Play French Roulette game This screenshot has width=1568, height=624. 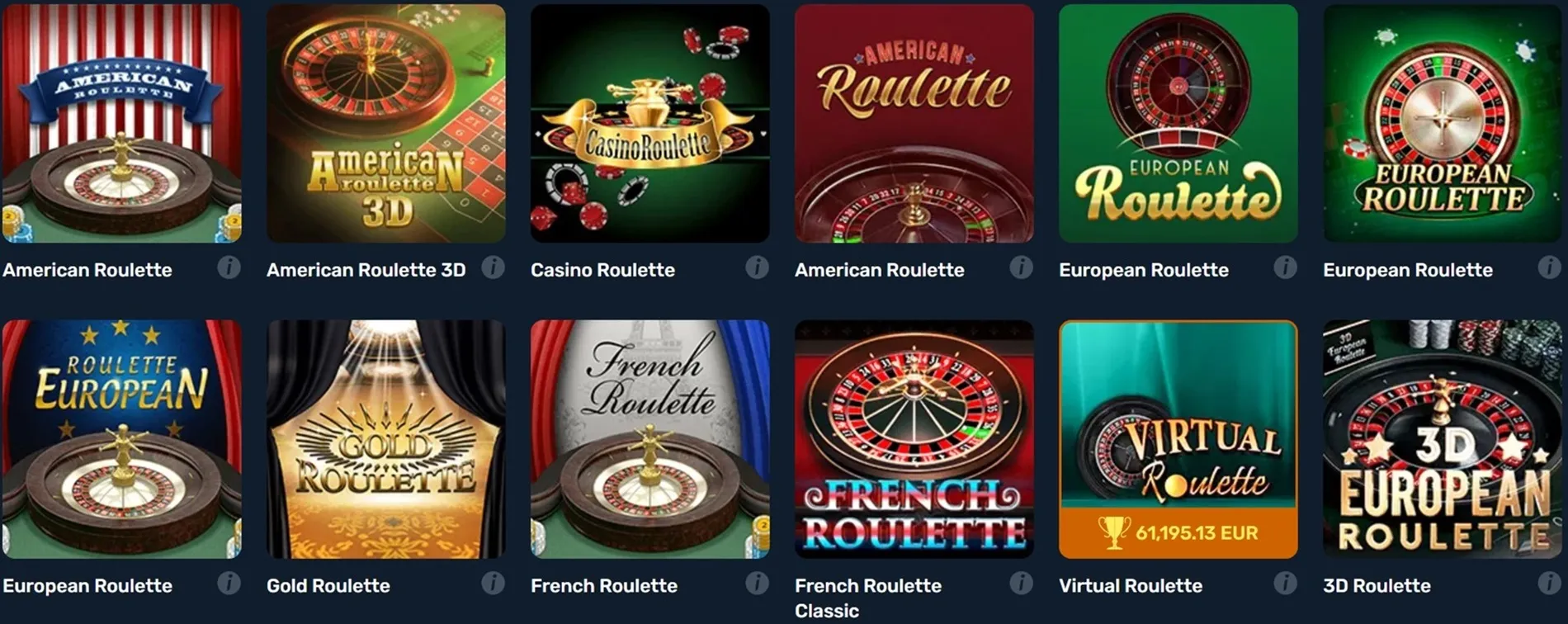point(650,439)
